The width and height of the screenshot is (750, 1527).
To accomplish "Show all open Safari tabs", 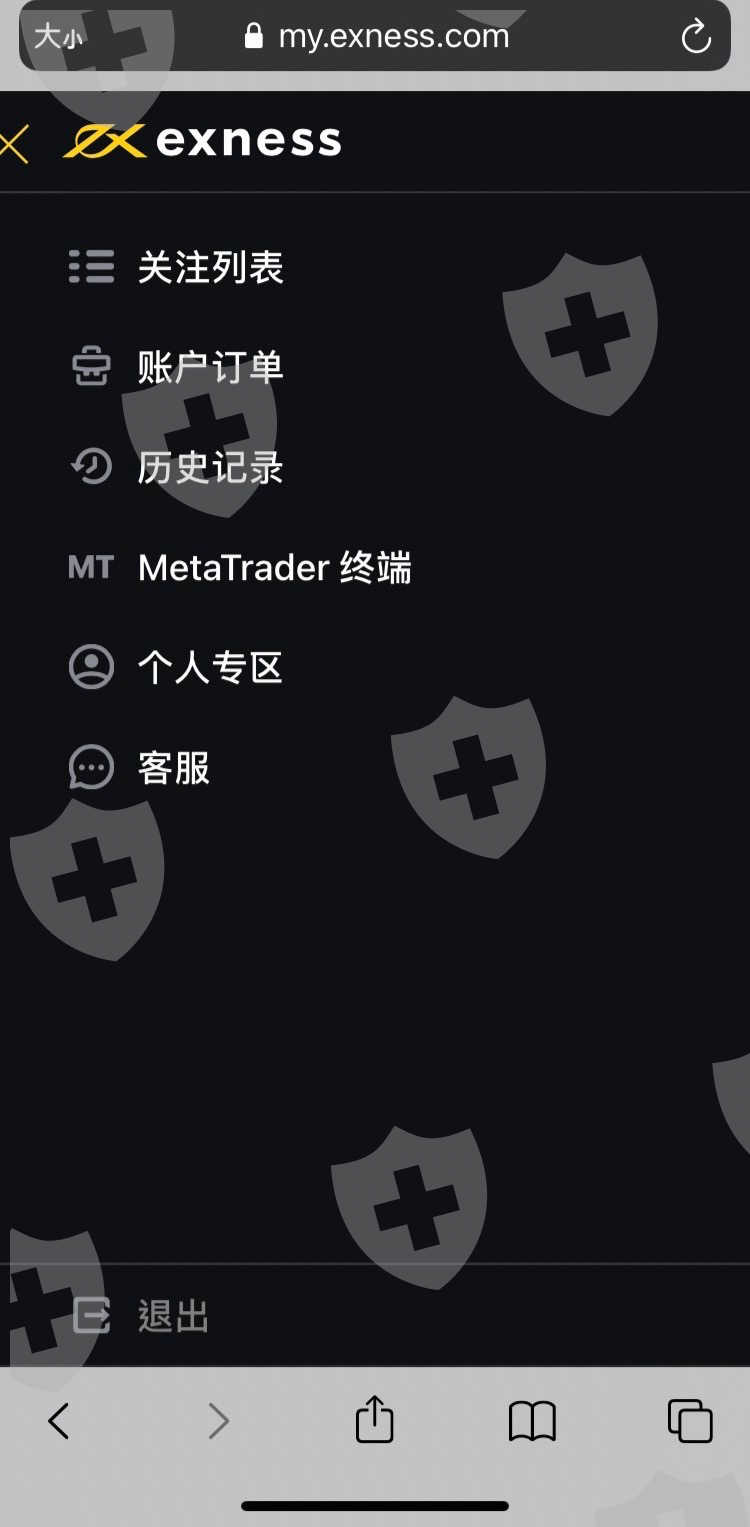I will pyautogui.click(x=690, y=1420).
